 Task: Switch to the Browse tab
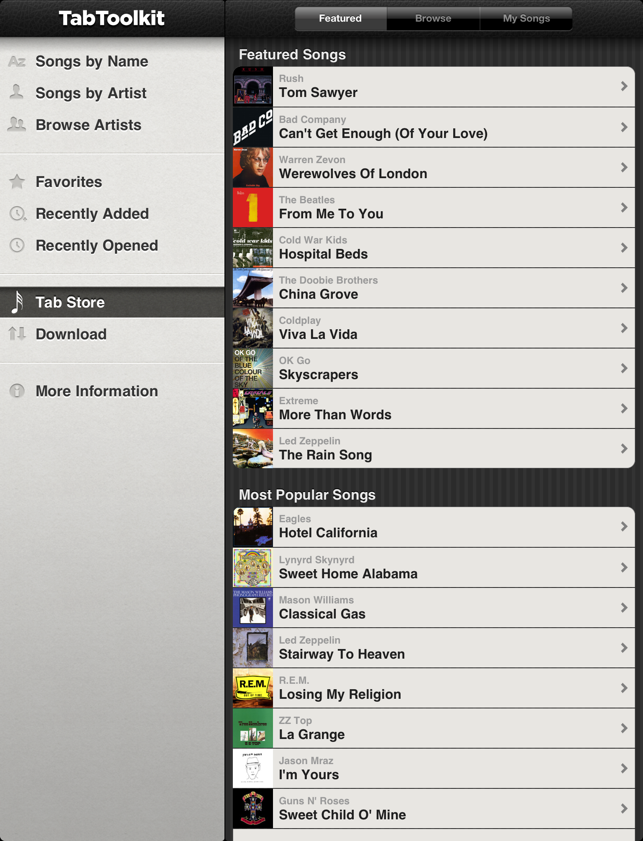pos(433,18)
